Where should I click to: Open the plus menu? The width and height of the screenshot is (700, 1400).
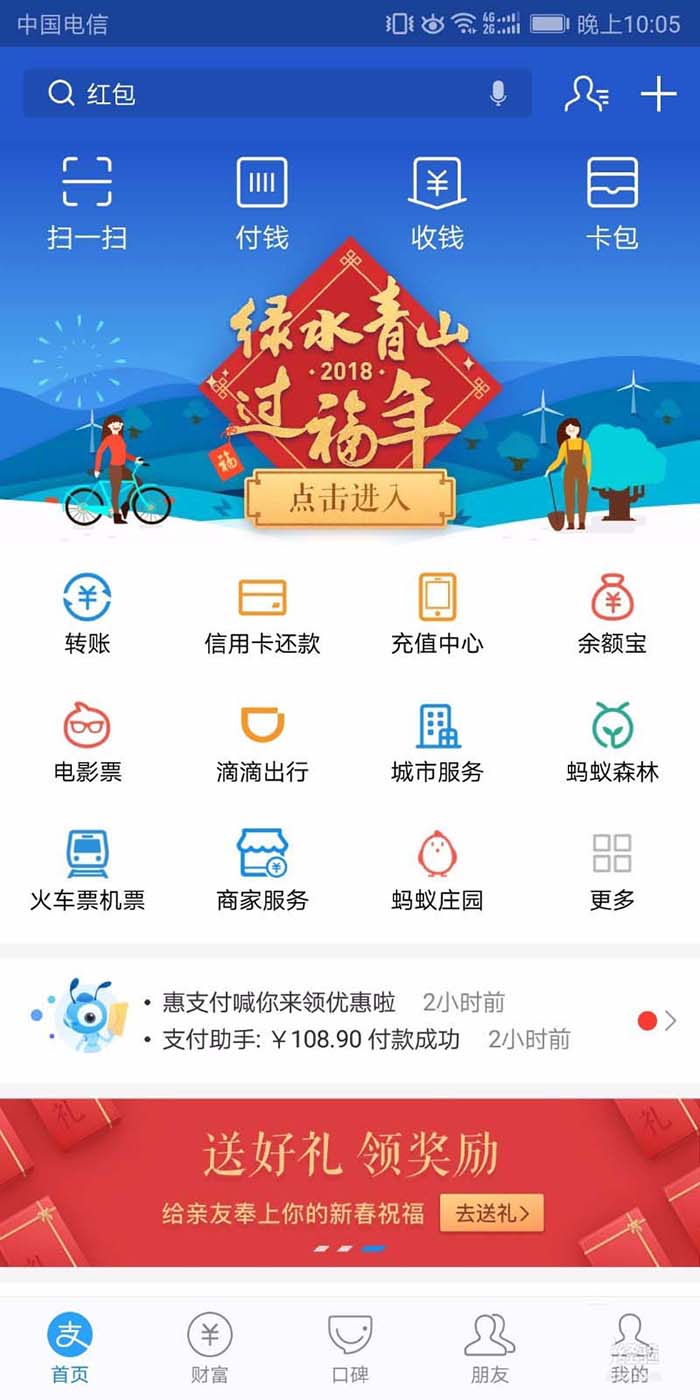point(658,94)
